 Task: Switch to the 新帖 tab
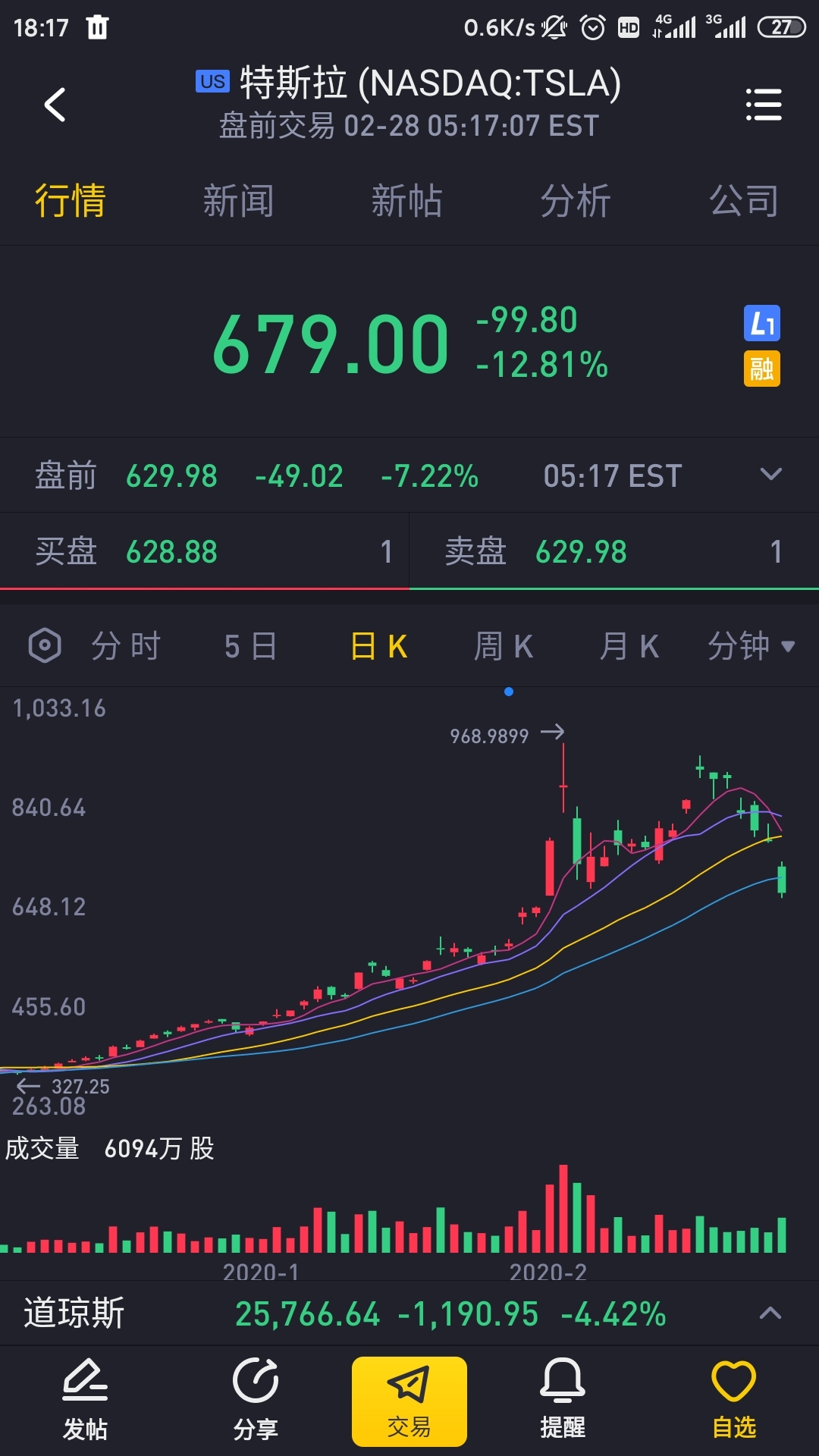pyautogui.click(x=406, y=201)
